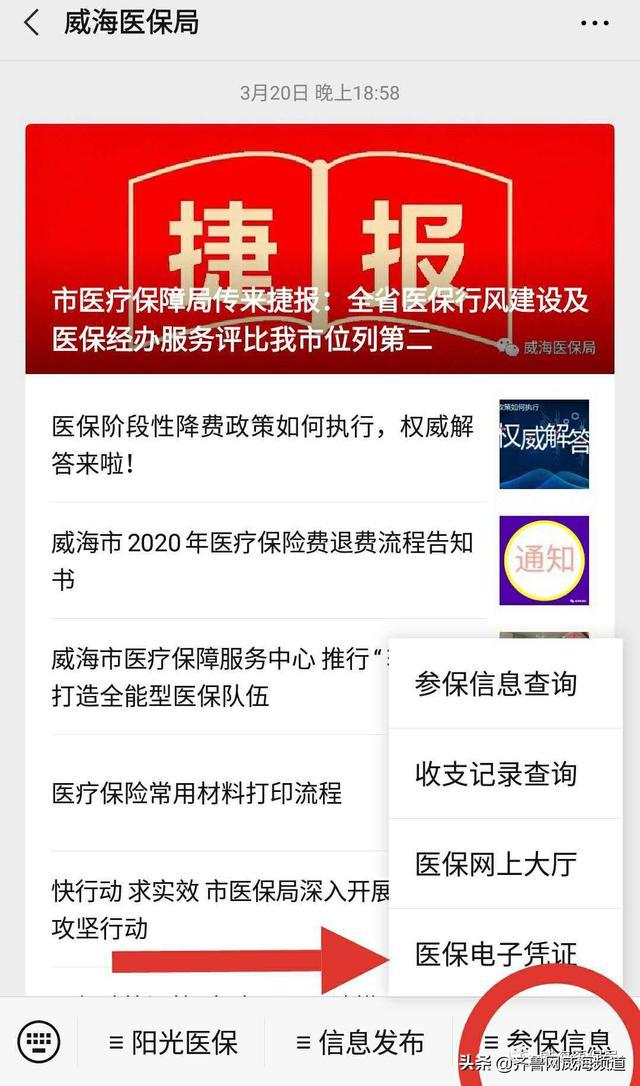Viewport: 640px width, 1086px height.
Task: Open the three-dot overflow menu
Action: tap(594, 24)
